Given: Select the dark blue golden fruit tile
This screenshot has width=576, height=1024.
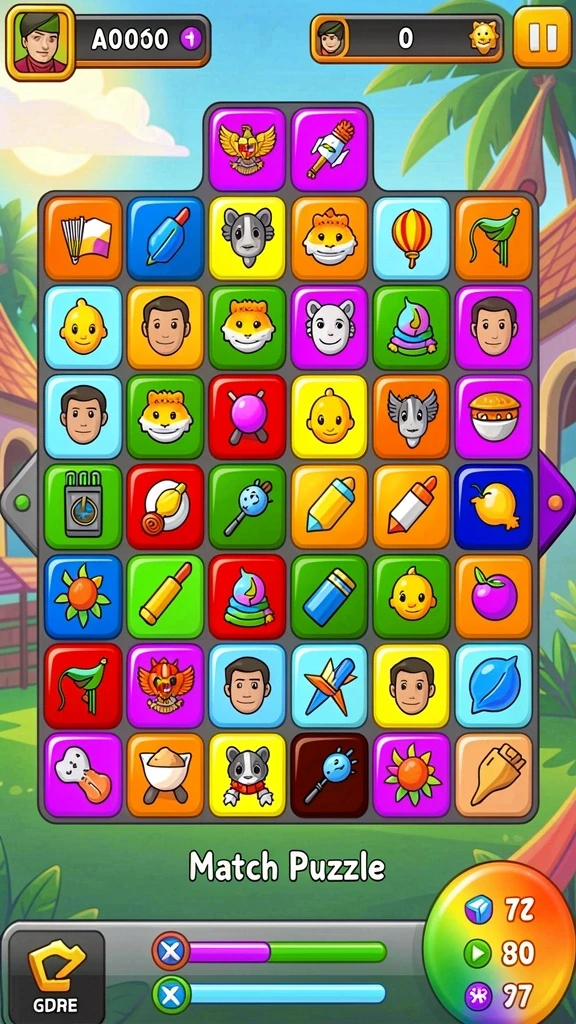Looking at the screenshot, I should coord(494,507).
